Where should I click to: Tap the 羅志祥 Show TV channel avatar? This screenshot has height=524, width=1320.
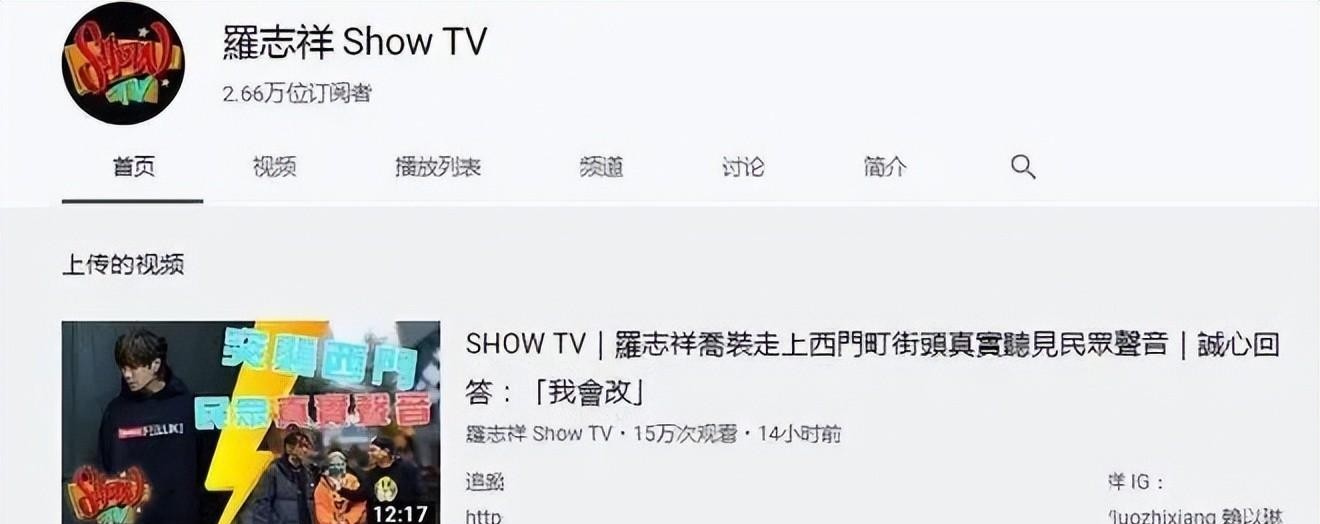tap(123, 63)
